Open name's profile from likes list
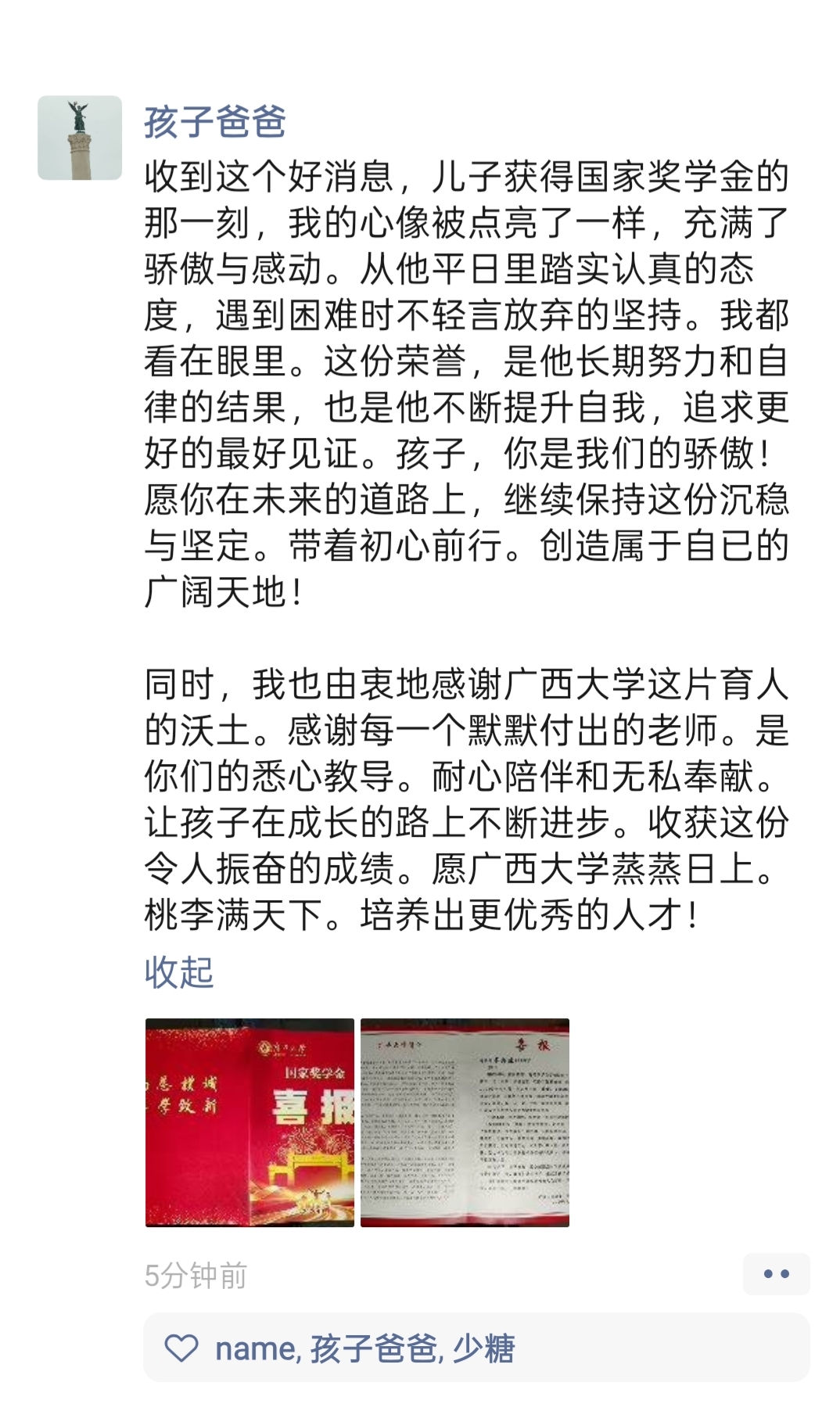 click(x=255, y=1348)
